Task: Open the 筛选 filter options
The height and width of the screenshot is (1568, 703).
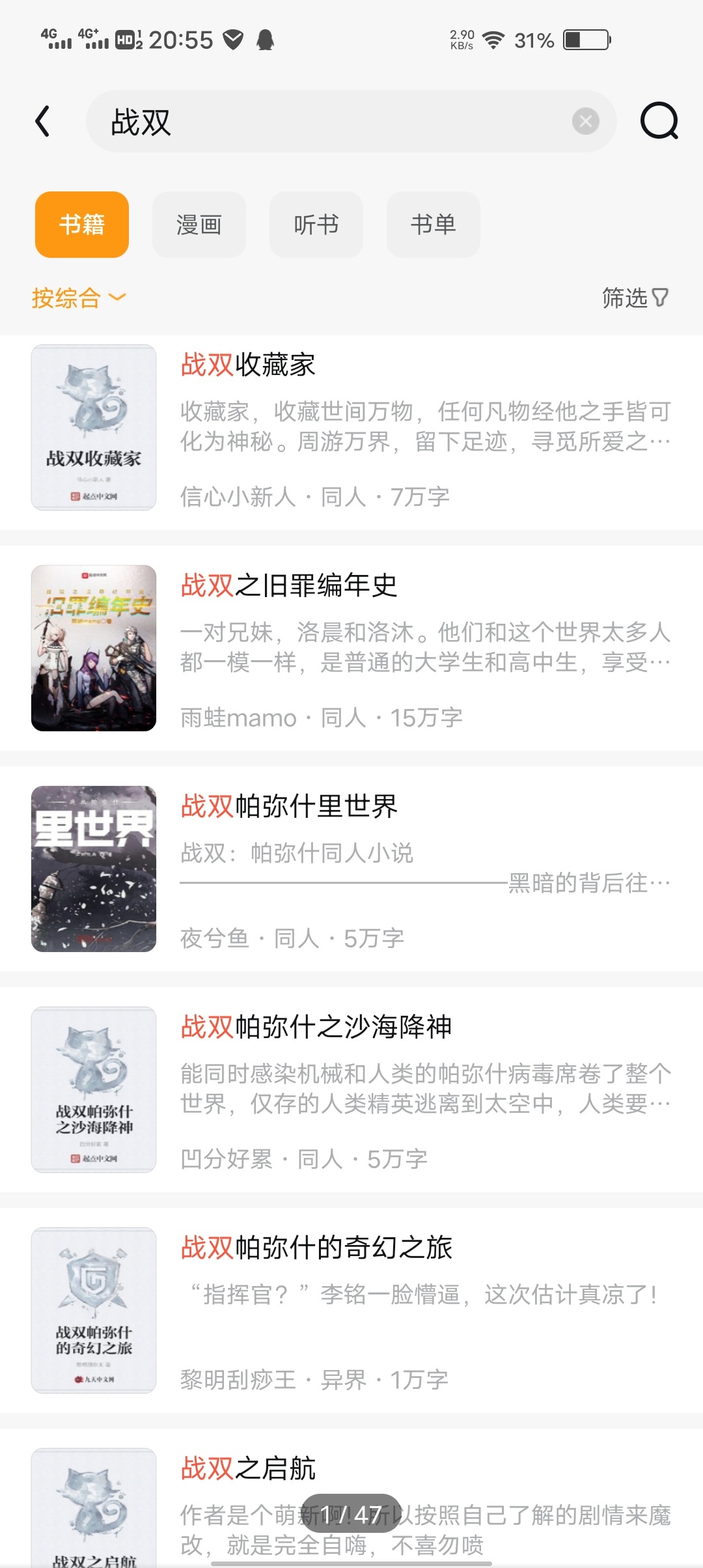Action: [635, 298]
